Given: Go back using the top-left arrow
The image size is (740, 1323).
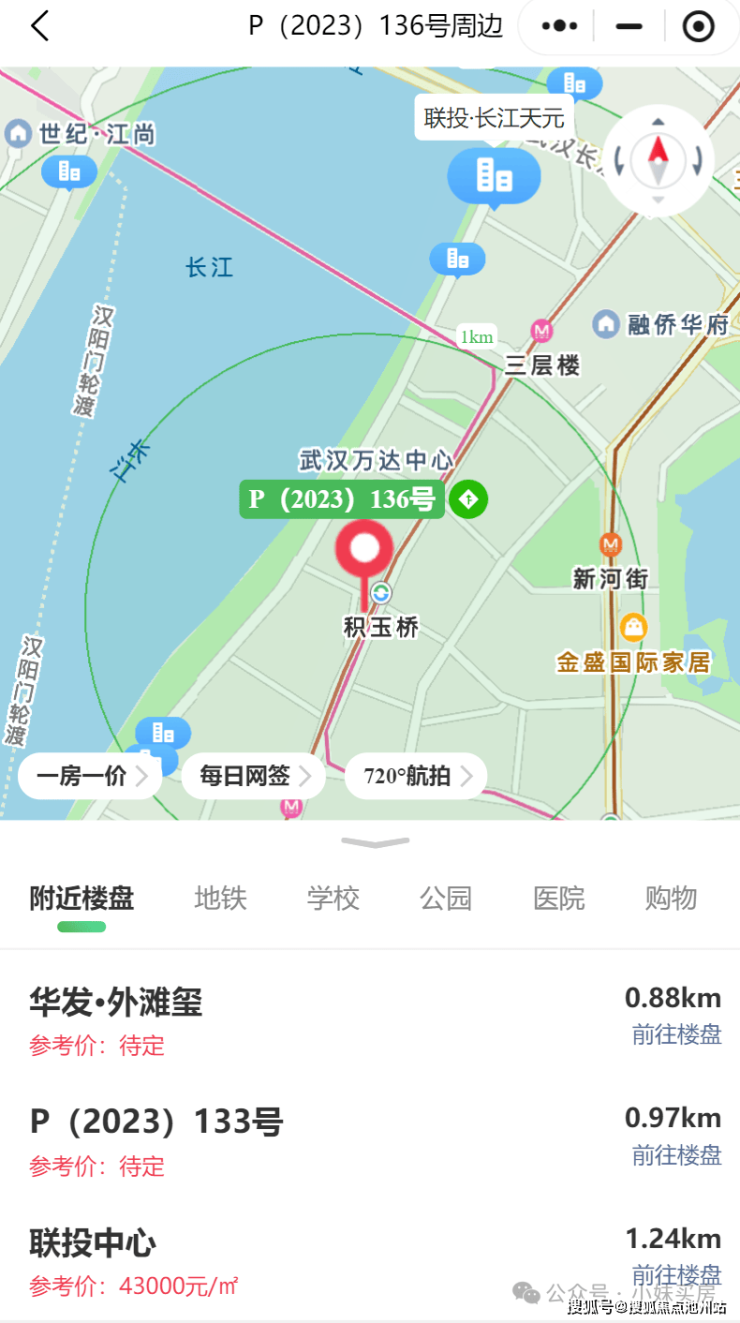Looking at the screenshot, I should [x=40, y=26].
